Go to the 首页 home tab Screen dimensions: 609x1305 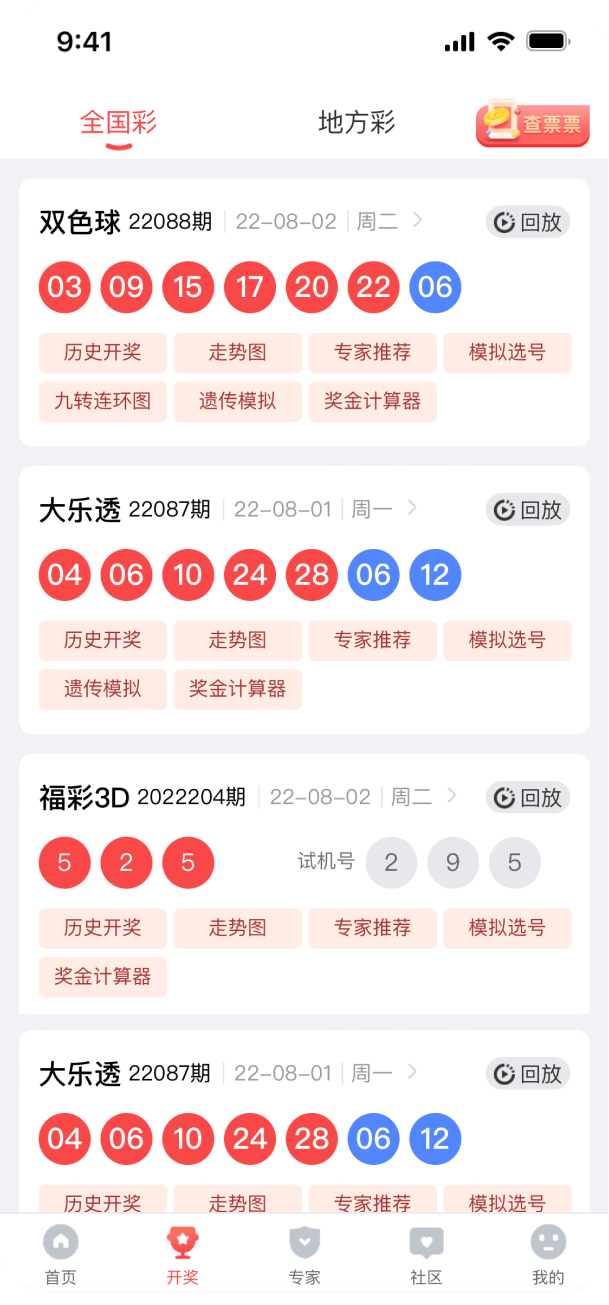click(61, 1255)
